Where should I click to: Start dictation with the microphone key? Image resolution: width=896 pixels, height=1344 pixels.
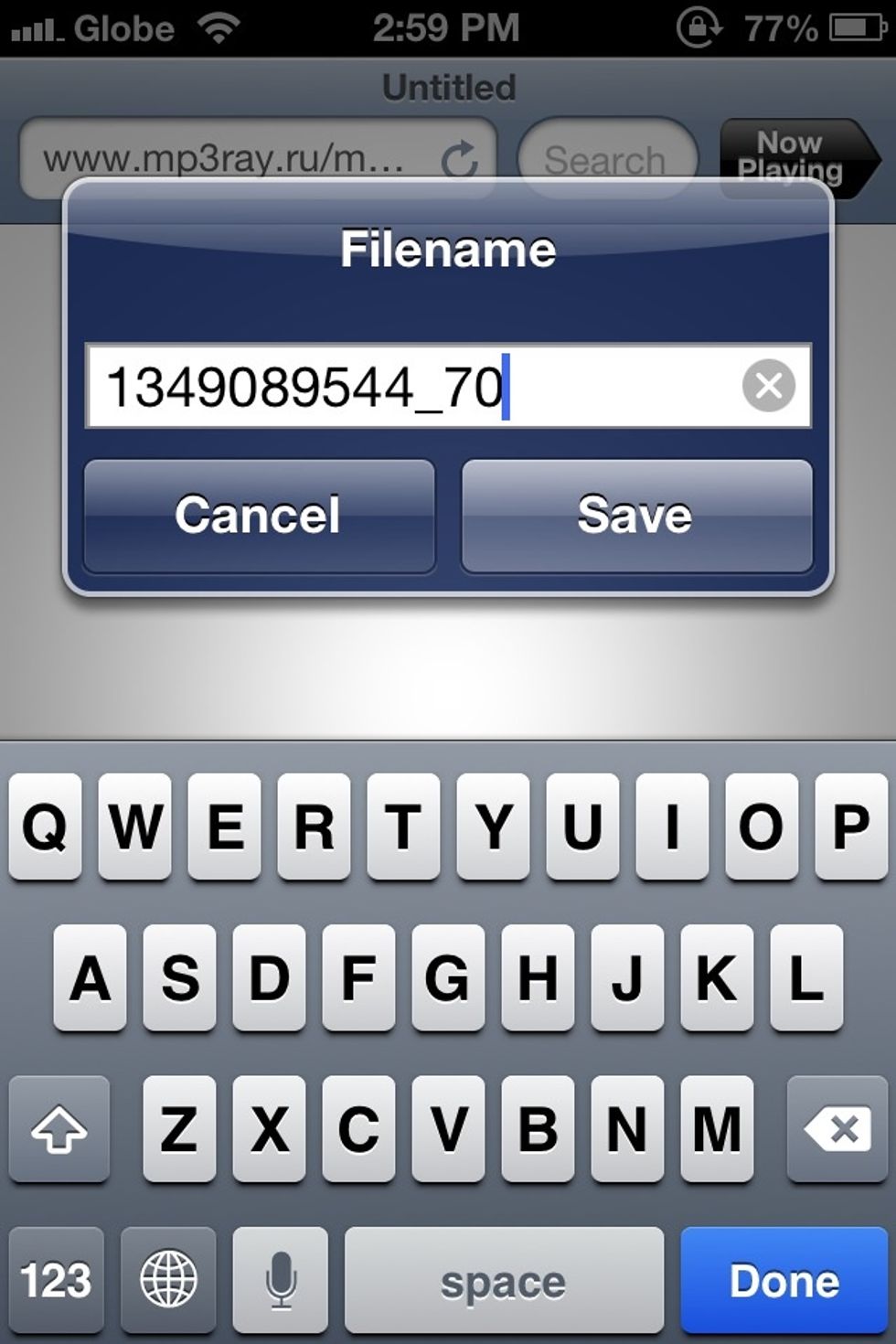pos(280,1280)
